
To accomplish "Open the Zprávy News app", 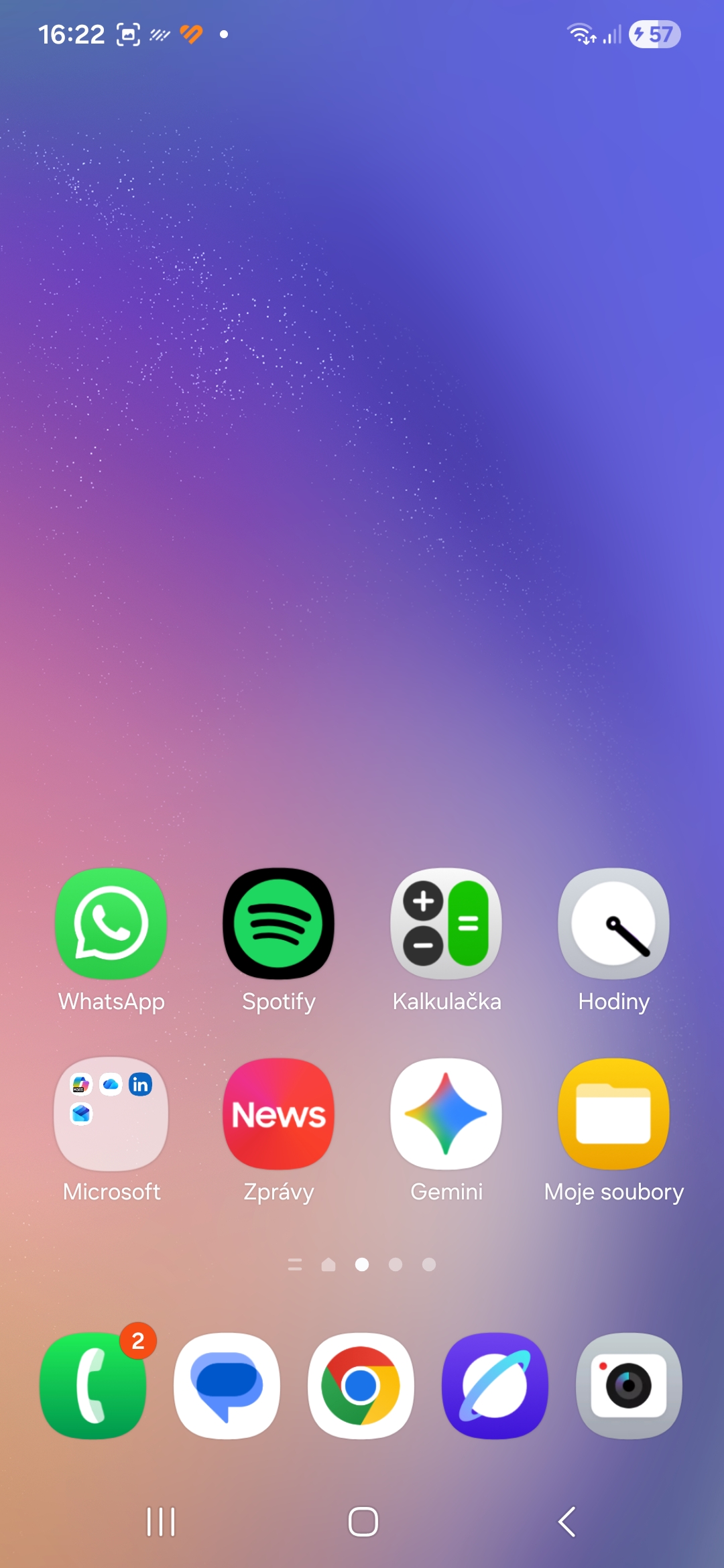I will 279,1114.
